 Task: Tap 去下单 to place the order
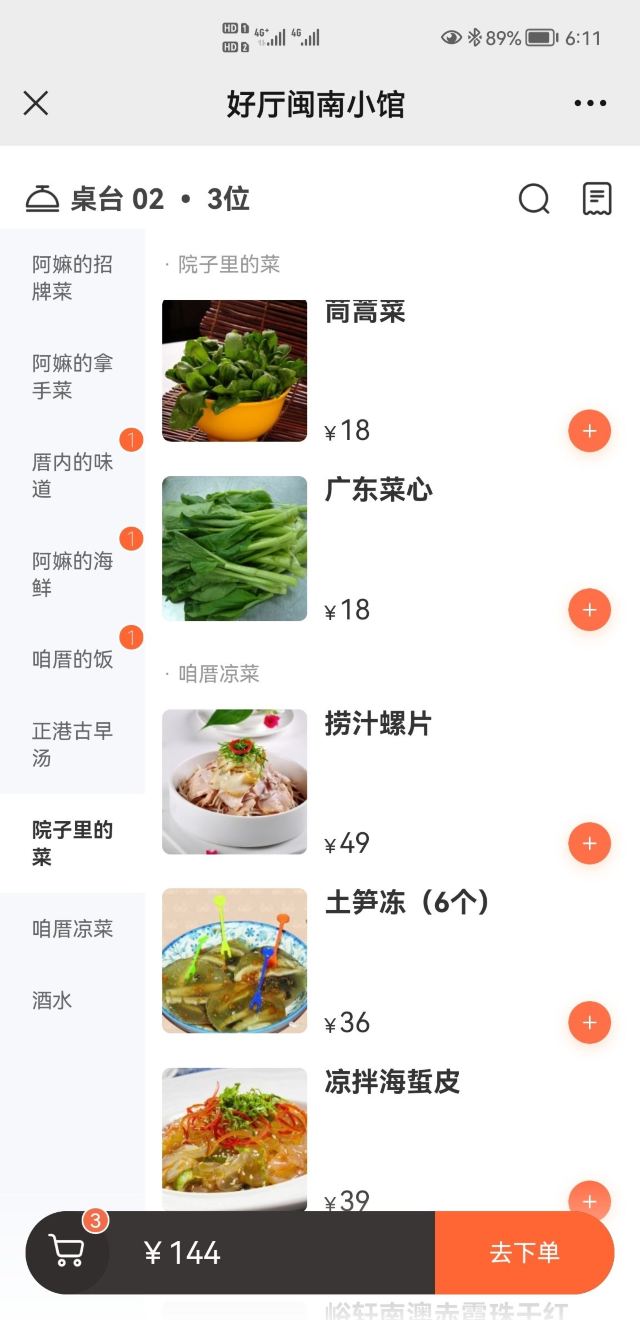pos(524,1253)
